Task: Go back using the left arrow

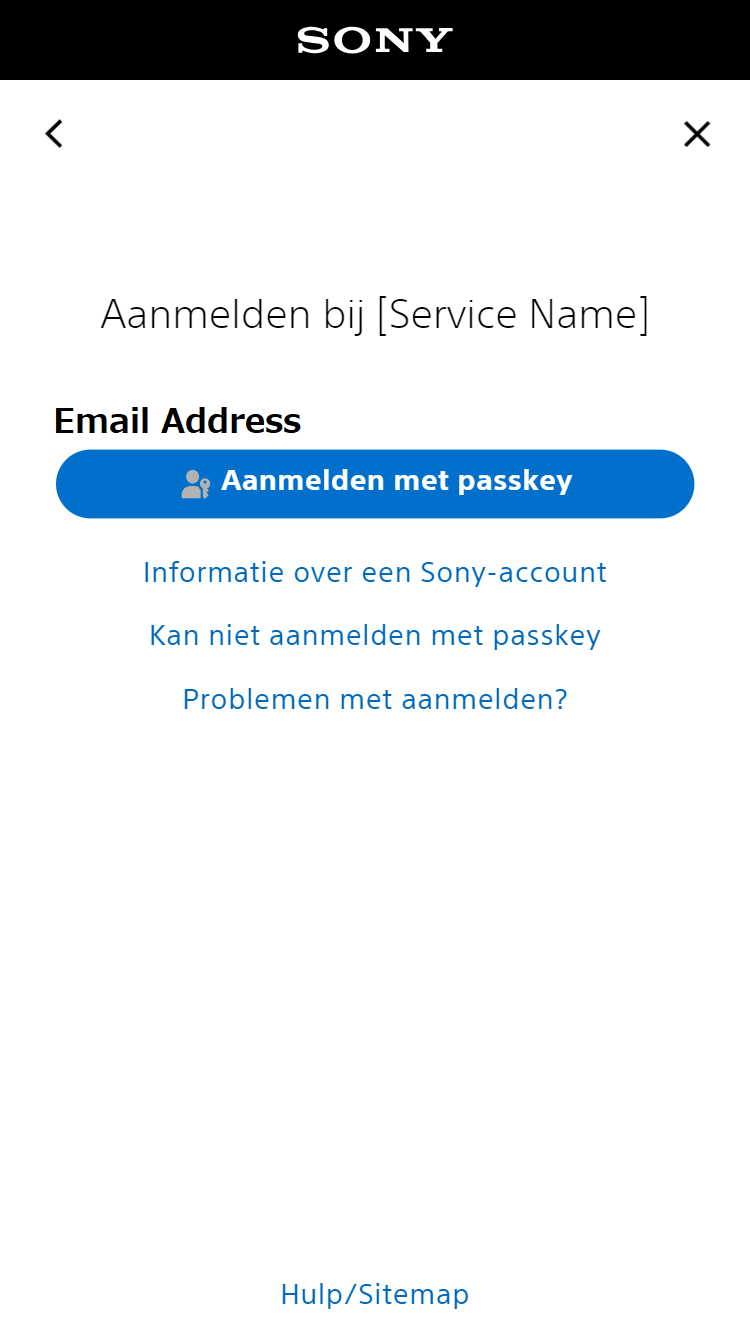Action: (54, 134)
